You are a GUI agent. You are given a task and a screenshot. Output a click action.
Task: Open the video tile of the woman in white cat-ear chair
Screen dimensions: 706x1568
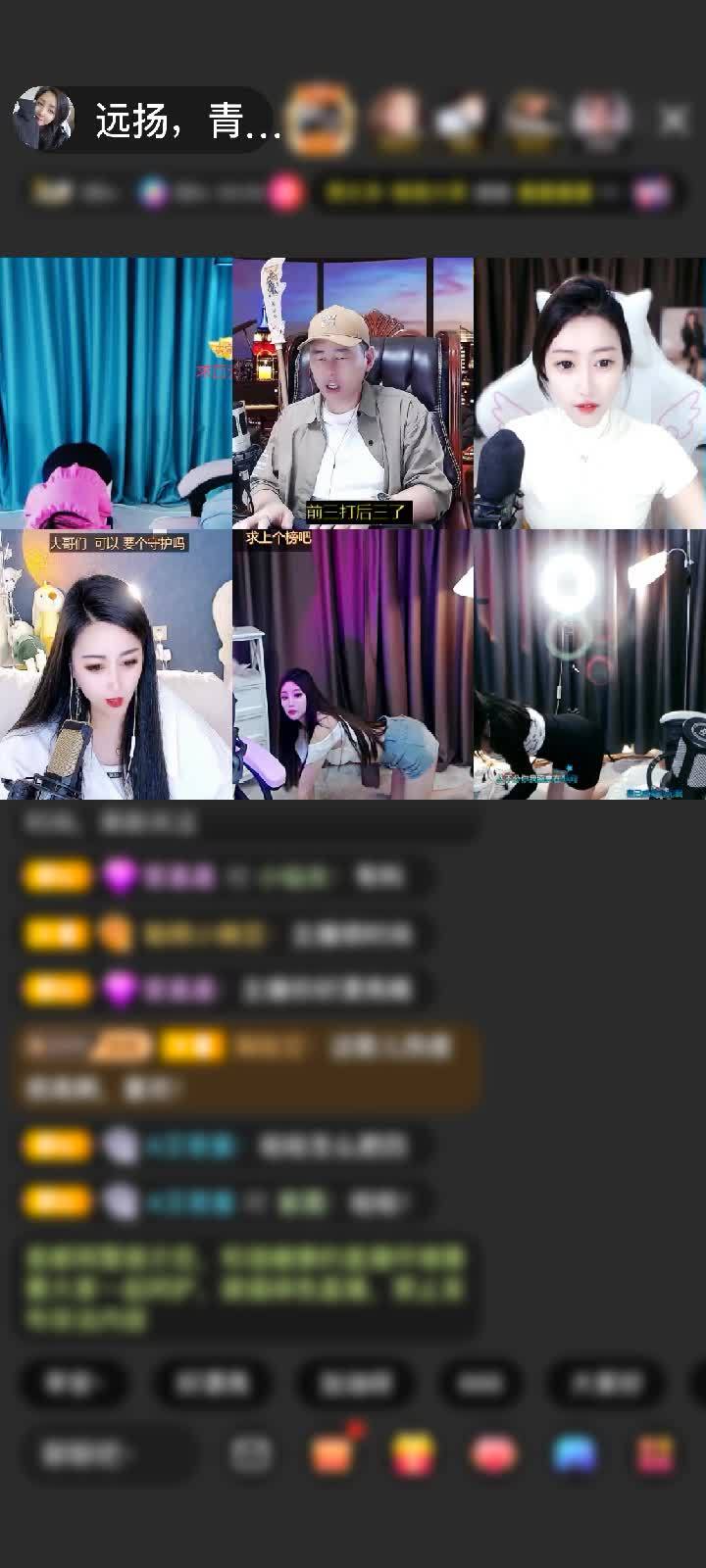[589, 393]
